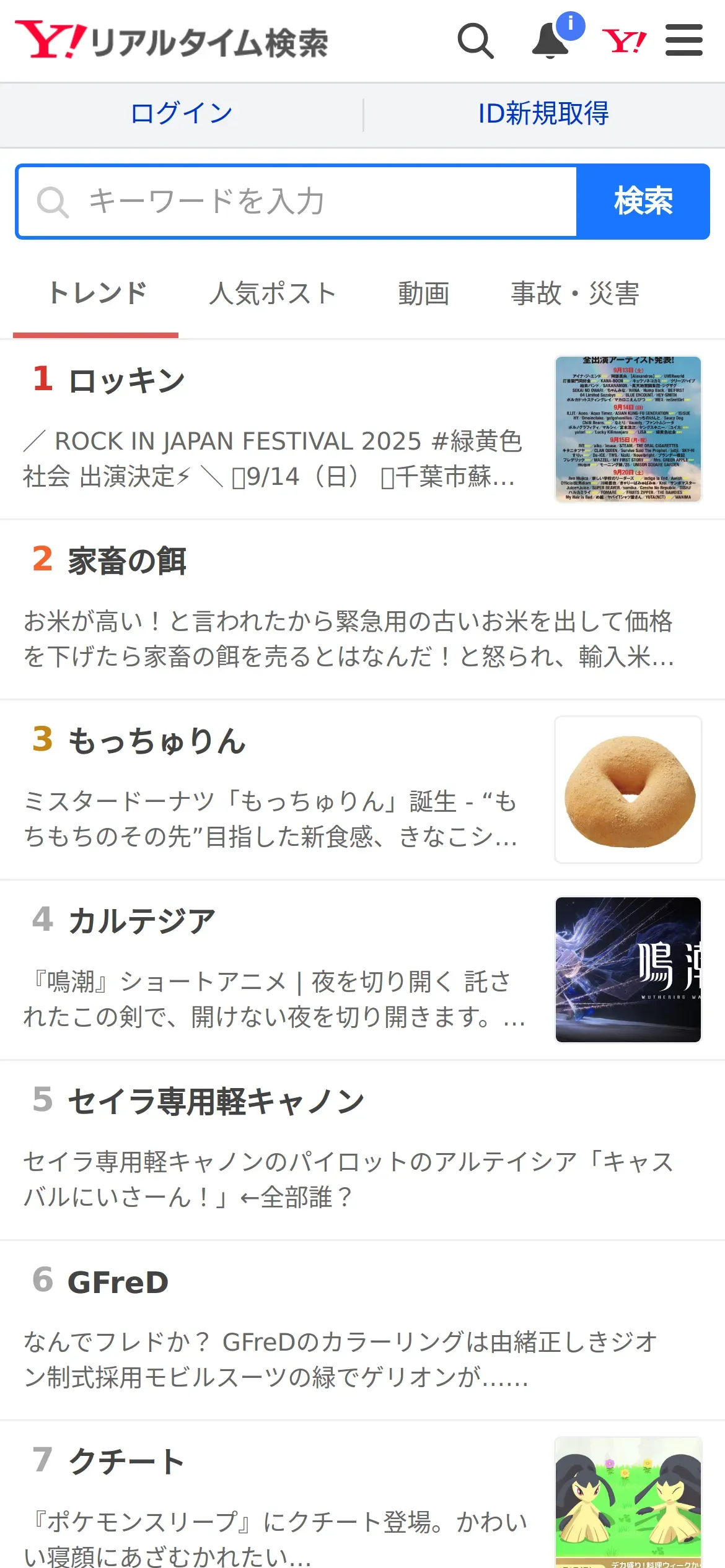The width and height of the screenshot is (725, 1568).
Task: Tap the blue 検索 button
Action: pyautogui.click(x=643, y=201)
